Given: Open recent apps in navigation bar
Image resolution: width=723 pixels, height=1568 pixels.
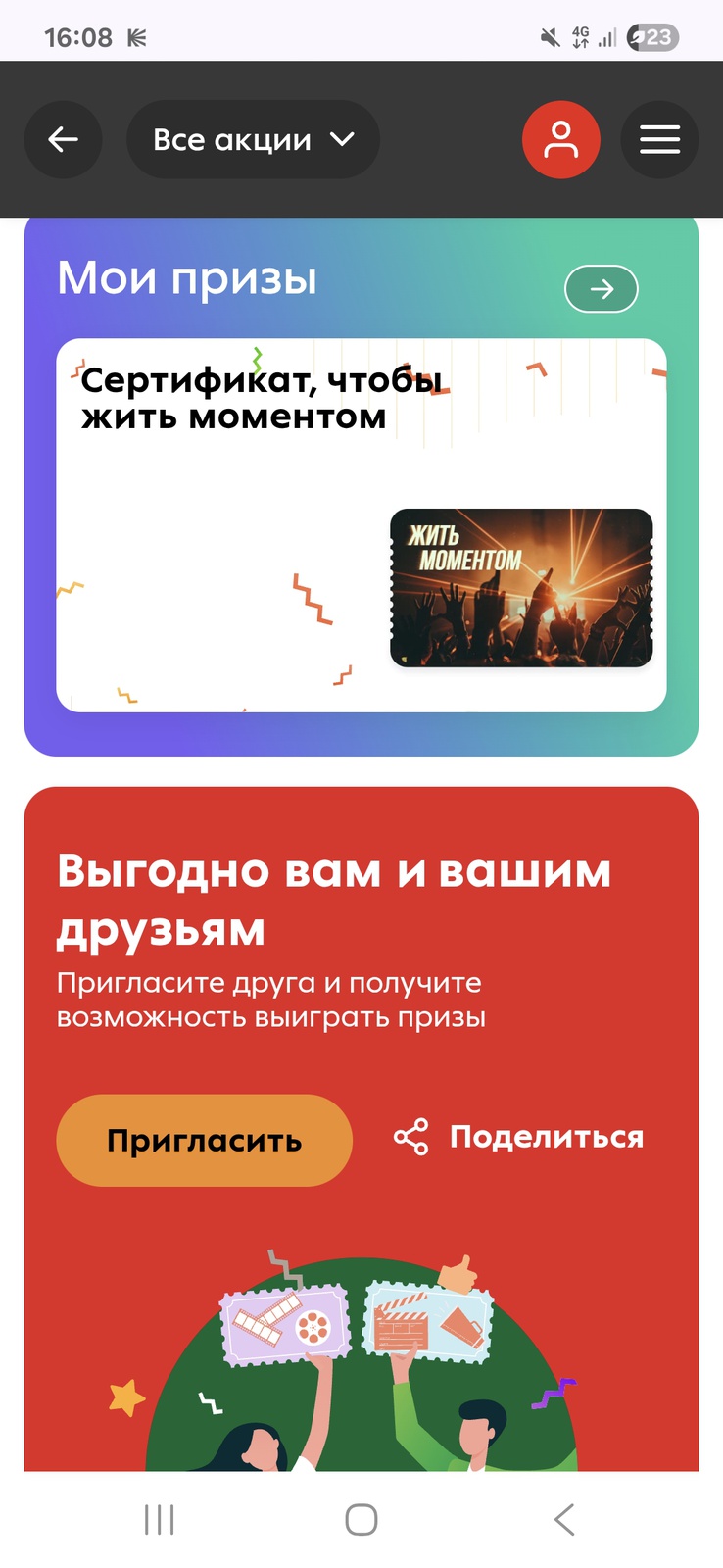Looking at the screenshot, I should pos(159,1519).
